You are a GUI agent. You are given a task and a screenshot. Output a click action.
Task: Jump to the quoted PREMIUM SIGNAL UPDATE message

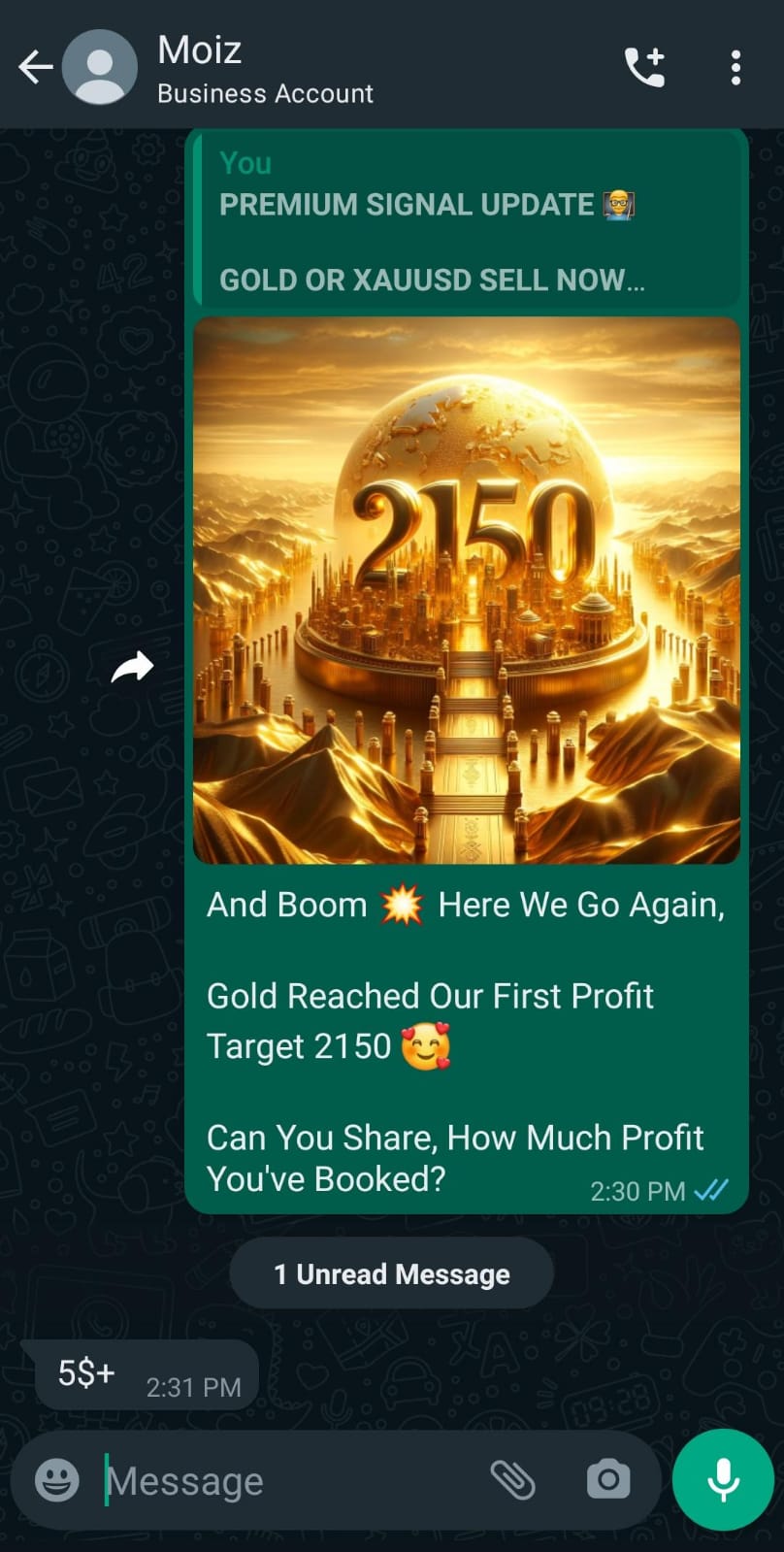[x=466, y=222]
